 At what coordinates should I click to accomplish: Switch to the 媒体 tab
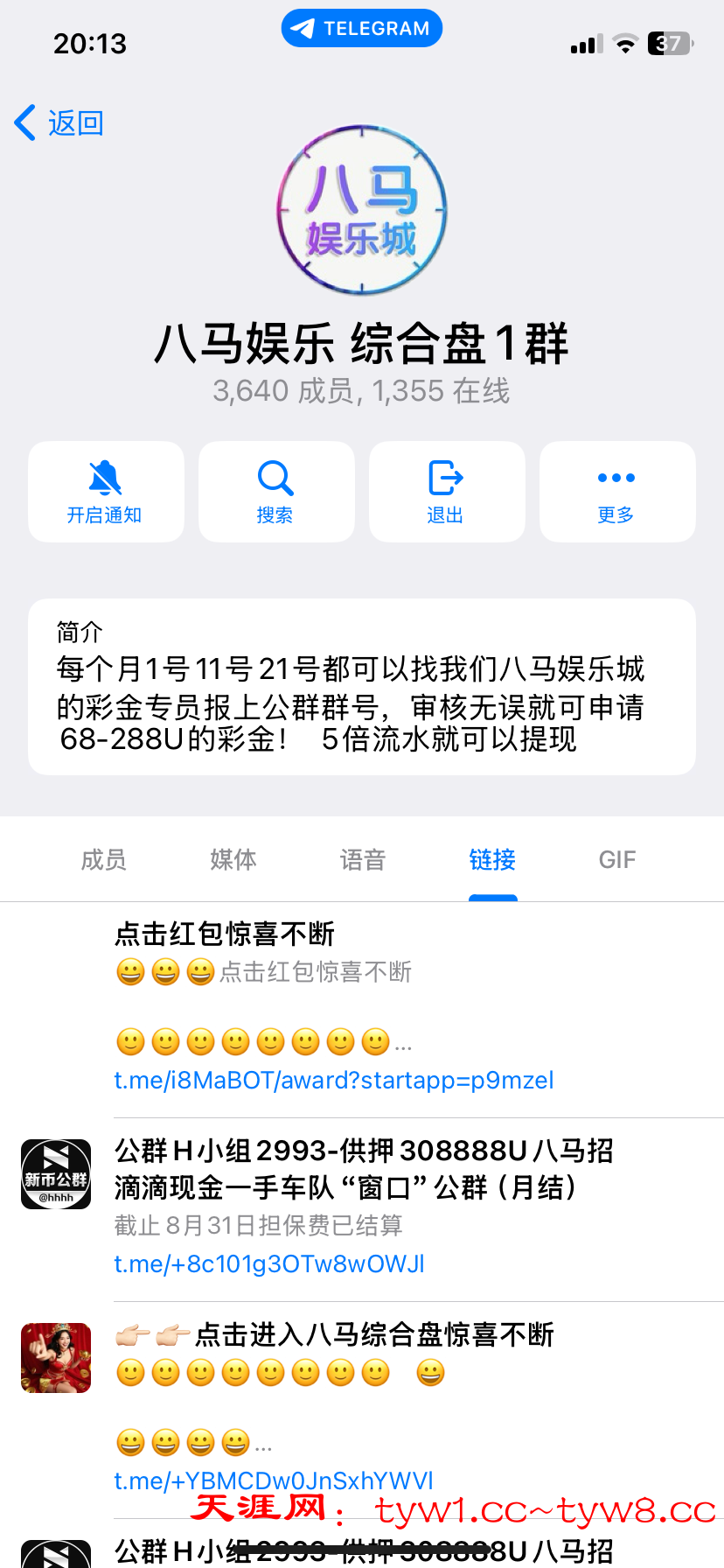233,860
